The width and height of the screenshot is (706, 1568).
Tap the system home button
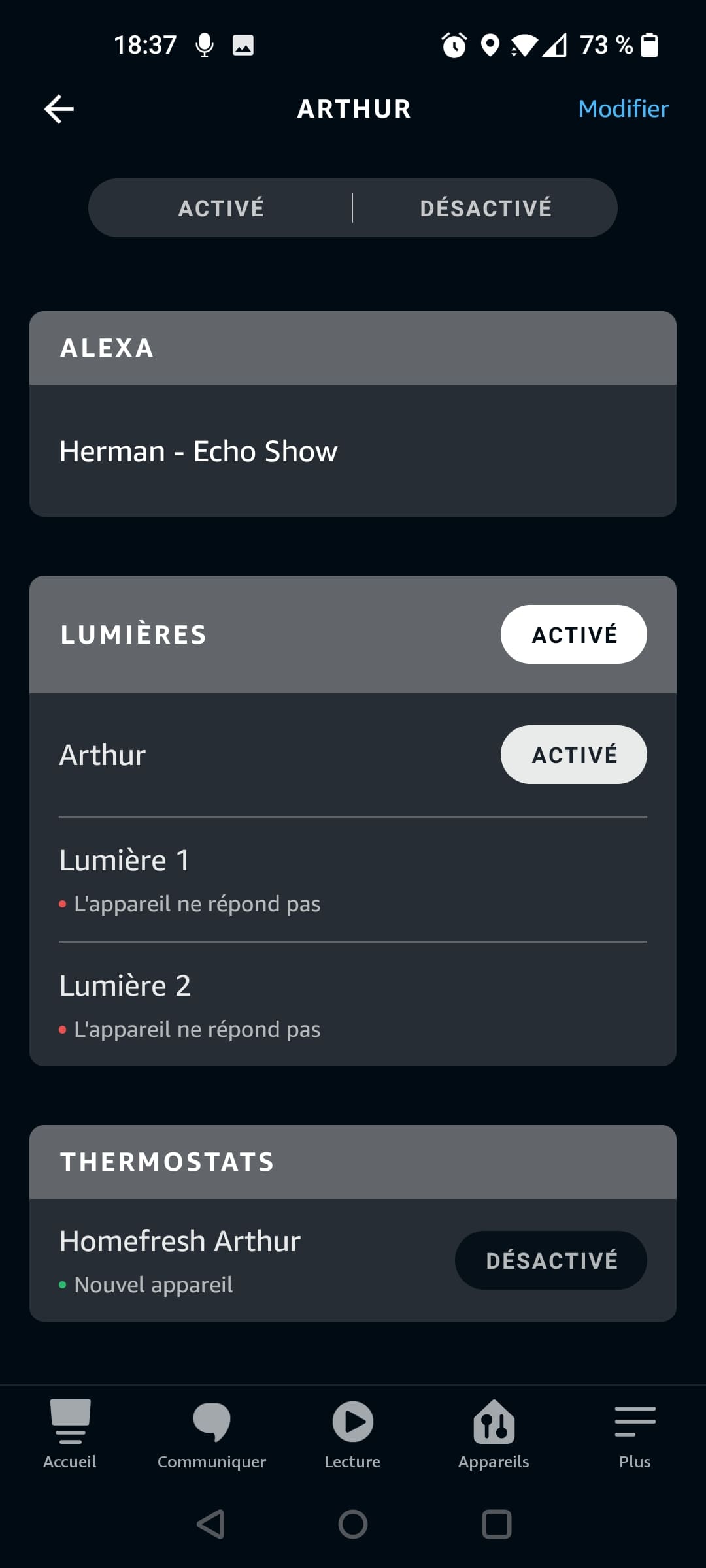click(353, 1524)
